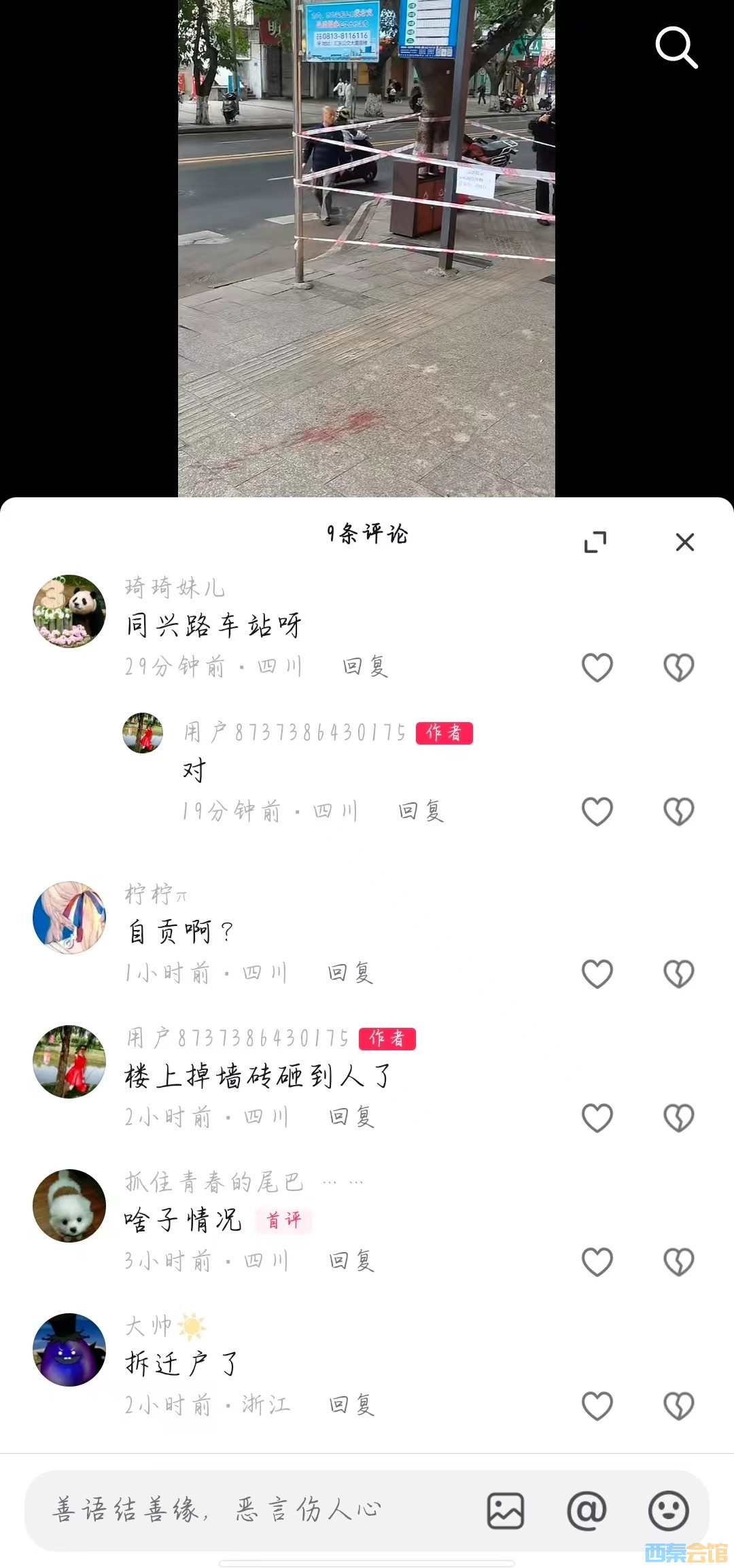Like the comment "拆迁户了"
Screen dimensions: 734x1568
click(x=597, y=1406)
